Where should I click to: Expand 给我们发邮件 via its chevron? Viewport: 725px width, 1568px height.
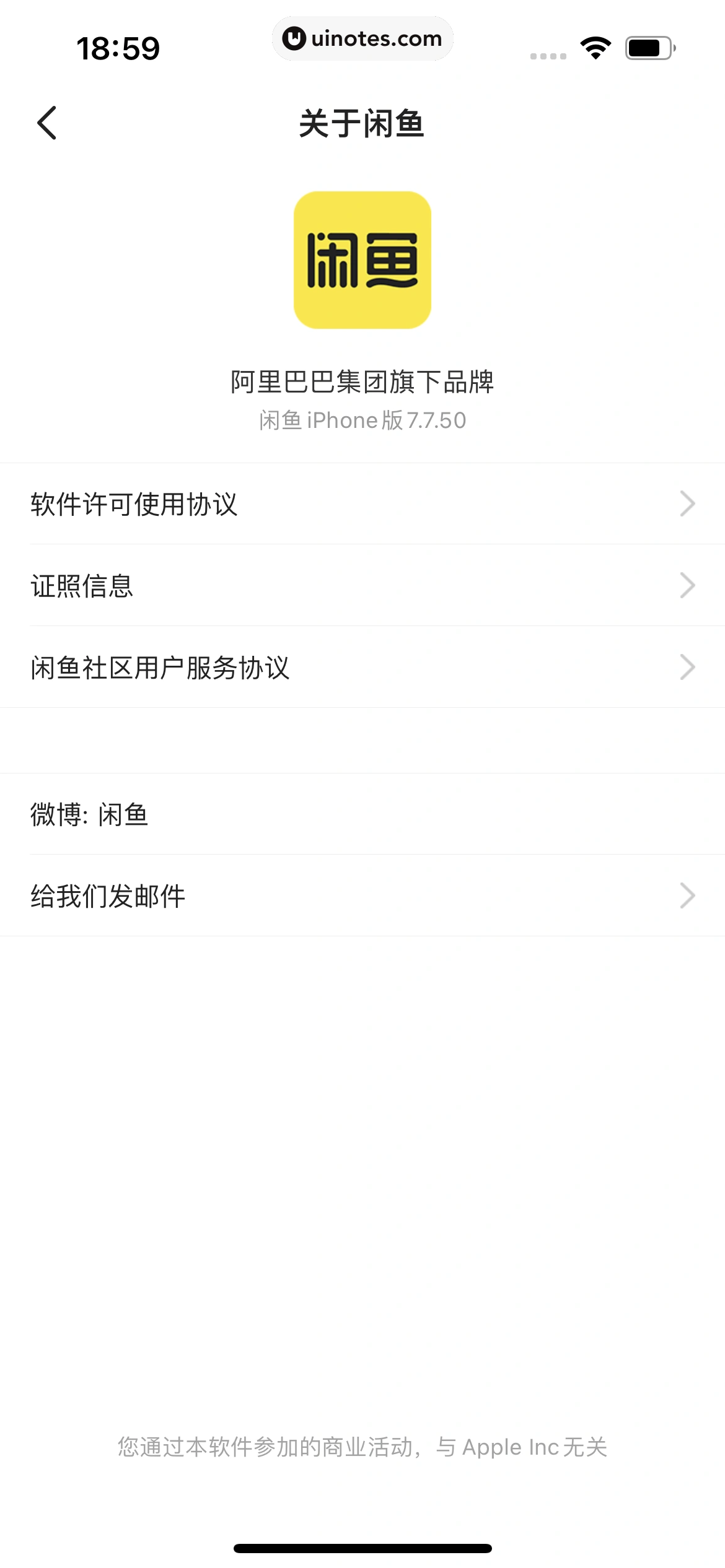[687, 894]
